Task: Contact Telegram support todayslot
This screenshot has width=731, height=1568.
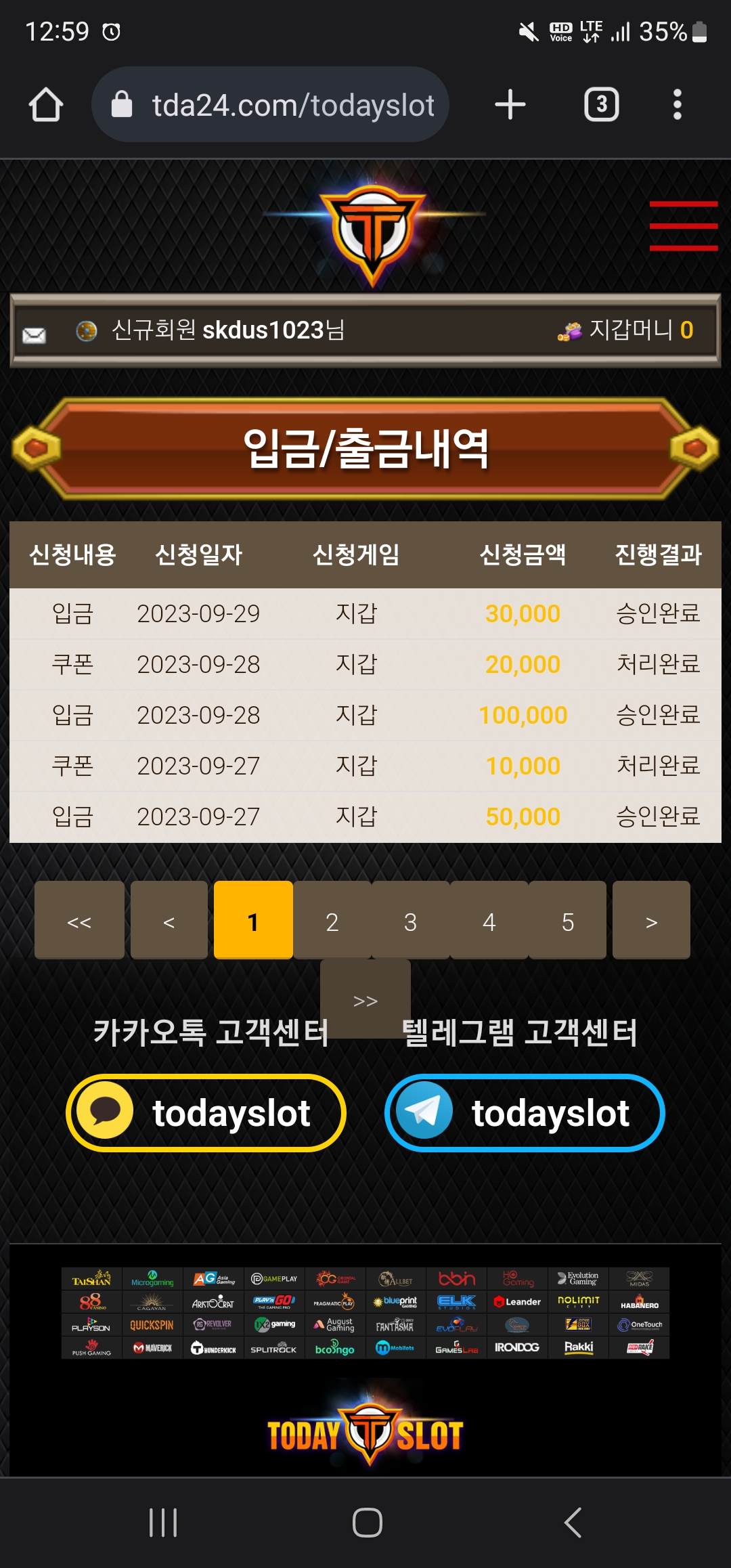Action: [525, 1113]
